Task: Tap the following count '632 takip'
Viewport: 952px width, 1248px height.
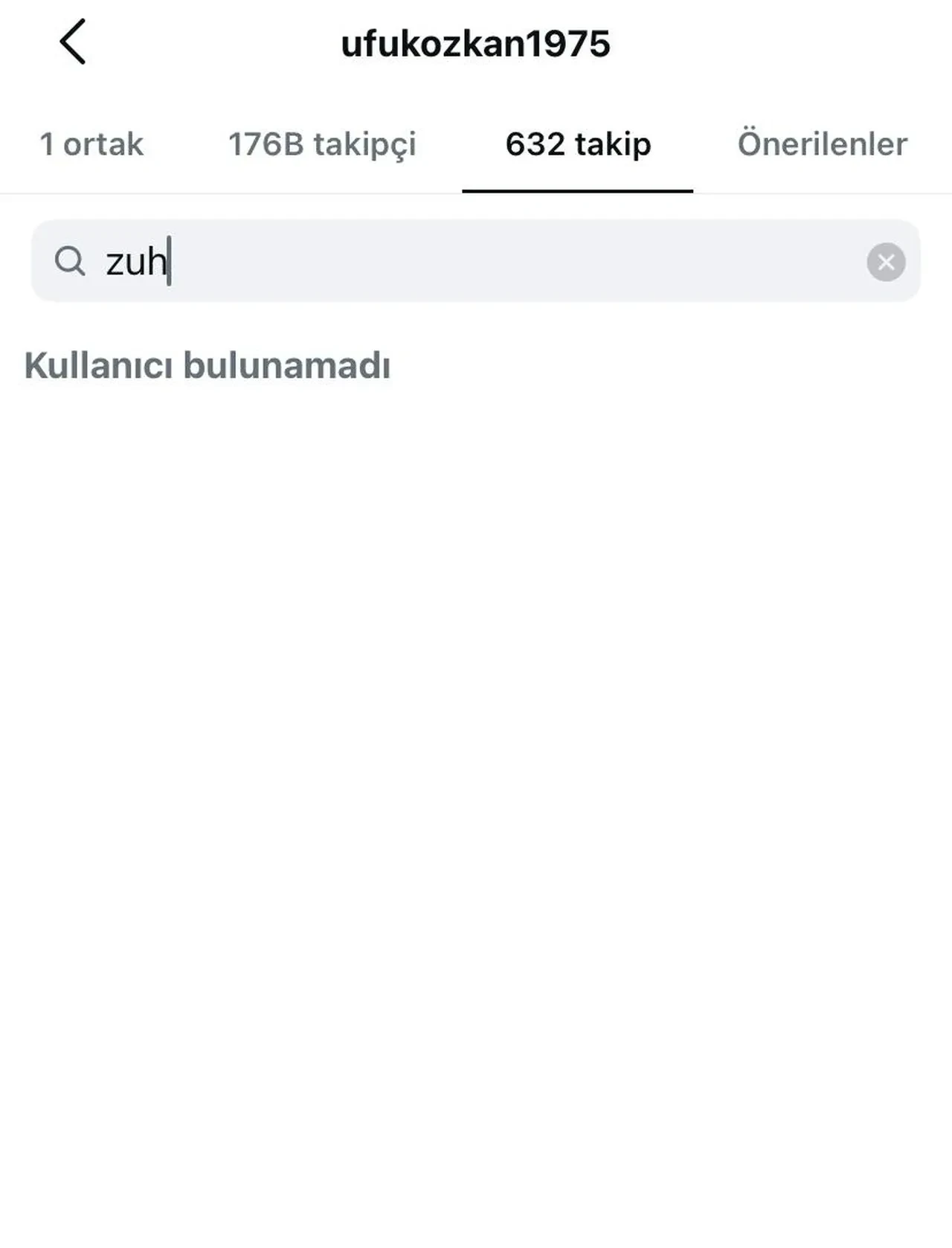Action: click(579, 144)
